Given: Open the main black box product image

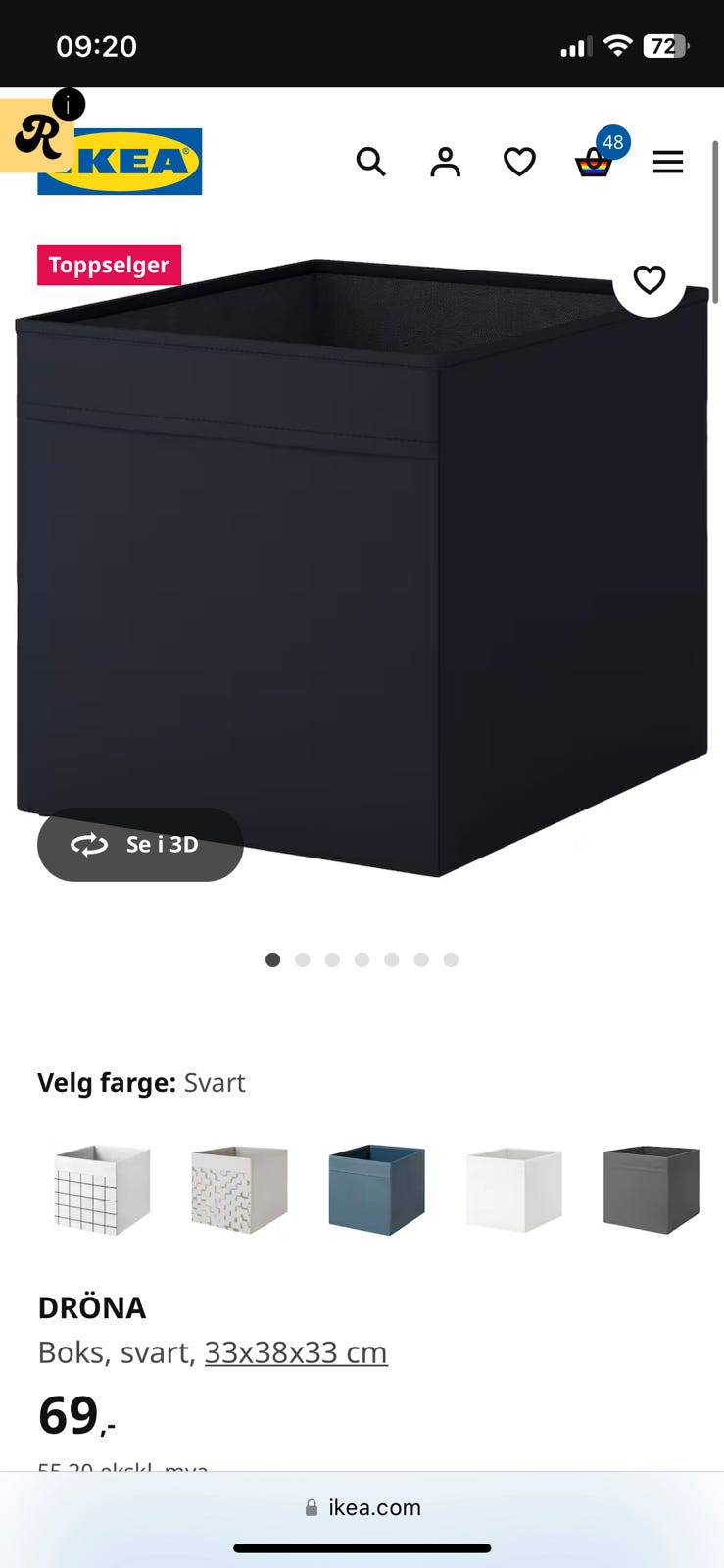Looking at the screenshot, I should pos(362,568).
